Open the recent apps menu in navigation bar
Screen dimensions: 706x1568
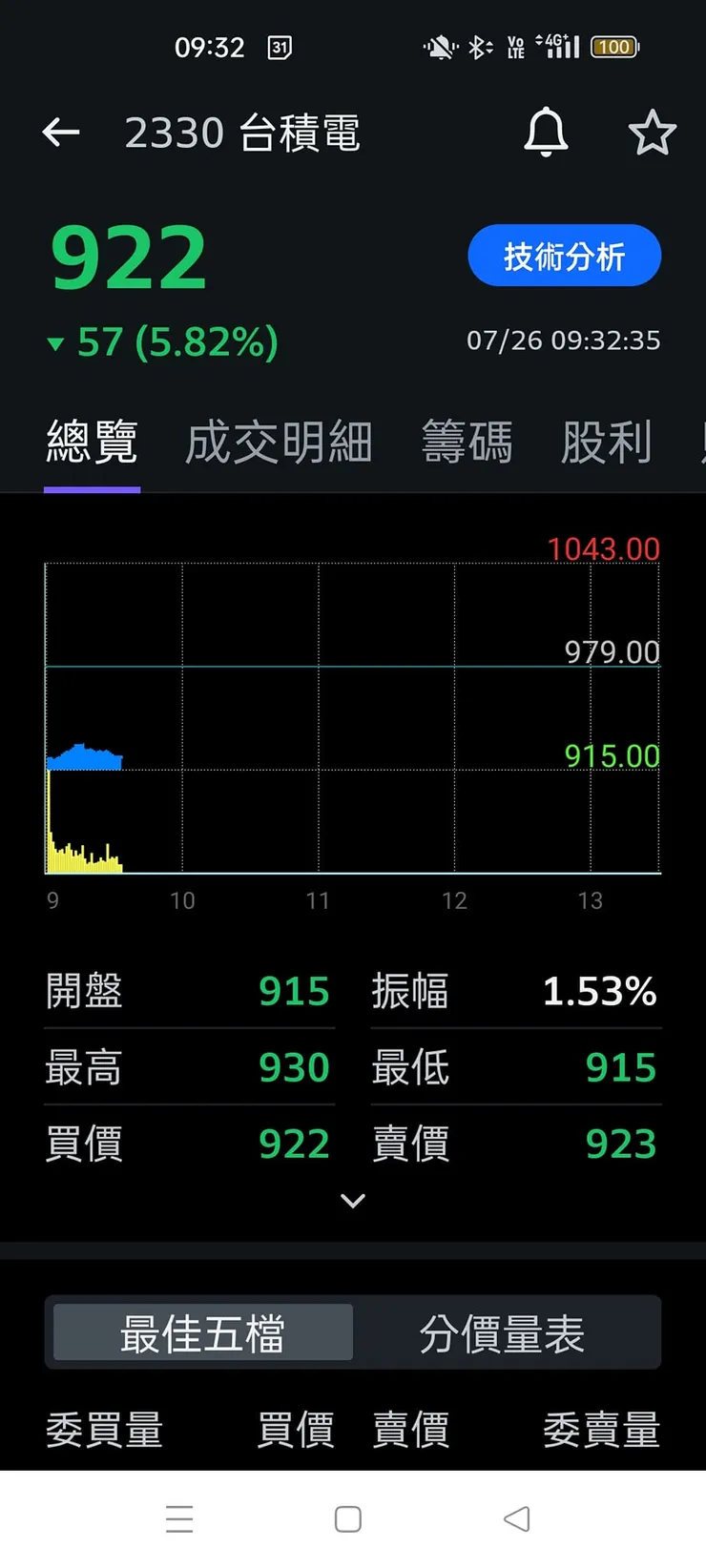click(179, 1518)
